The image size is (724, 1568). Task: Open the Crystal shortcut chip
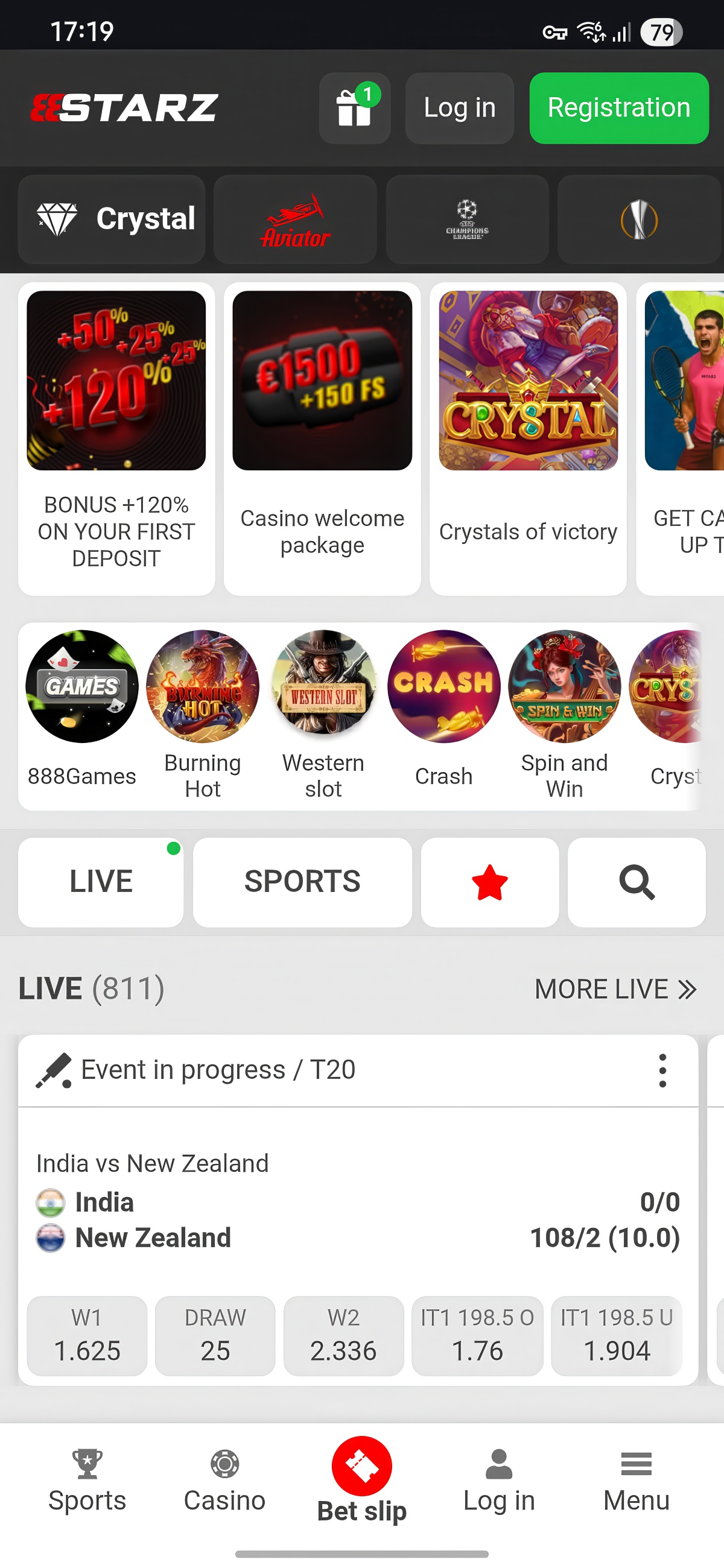coord(112,219)
